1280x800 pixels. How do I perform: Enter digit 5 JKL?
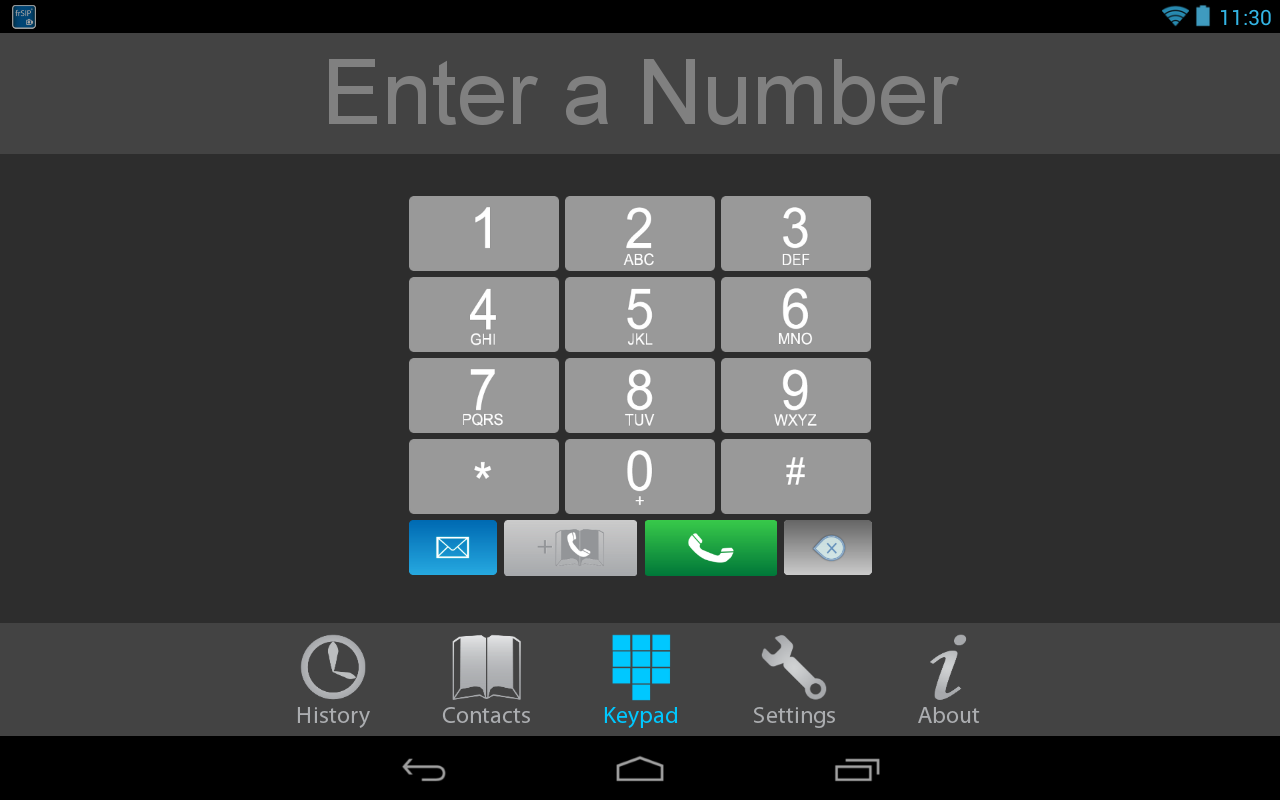[640, 314]
